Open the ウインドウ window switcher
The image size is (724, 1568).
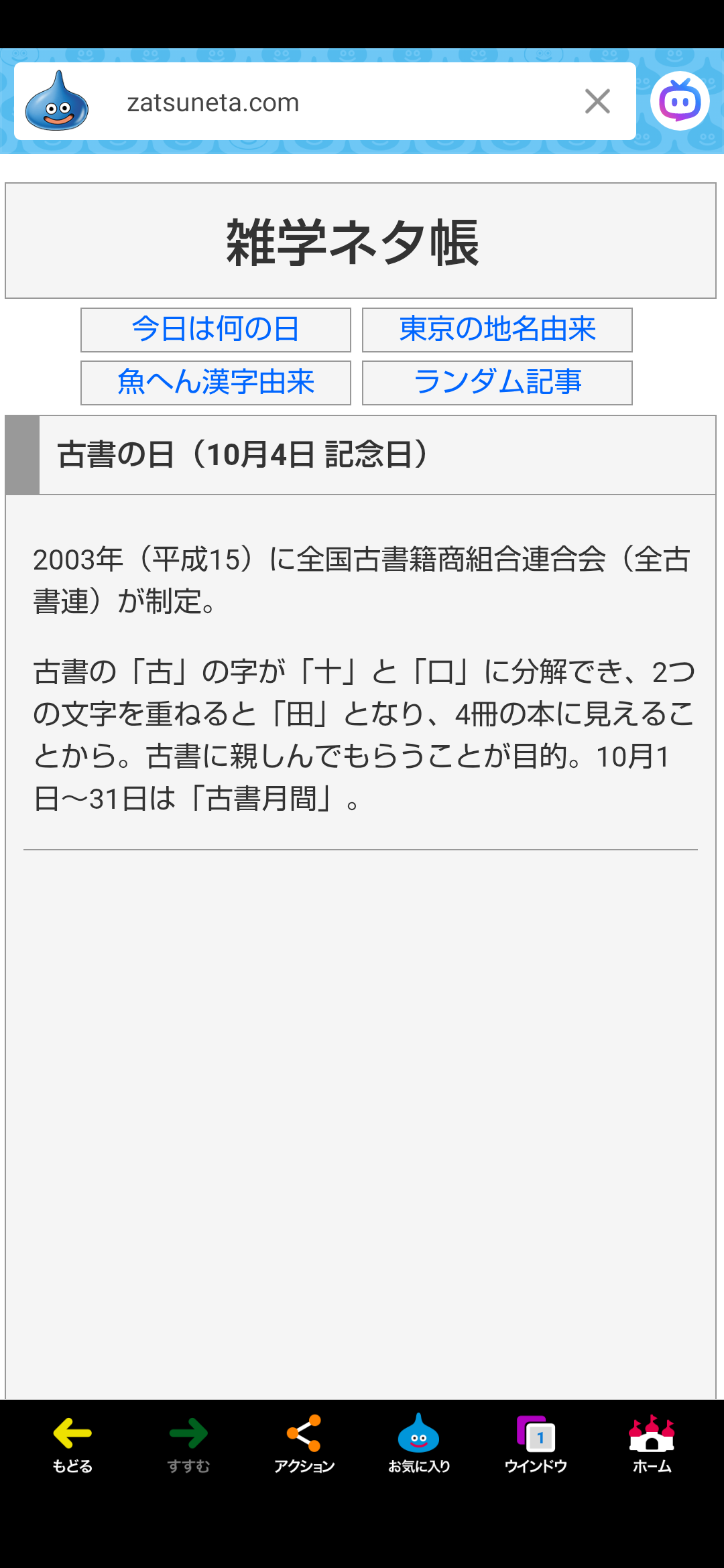536,1444
